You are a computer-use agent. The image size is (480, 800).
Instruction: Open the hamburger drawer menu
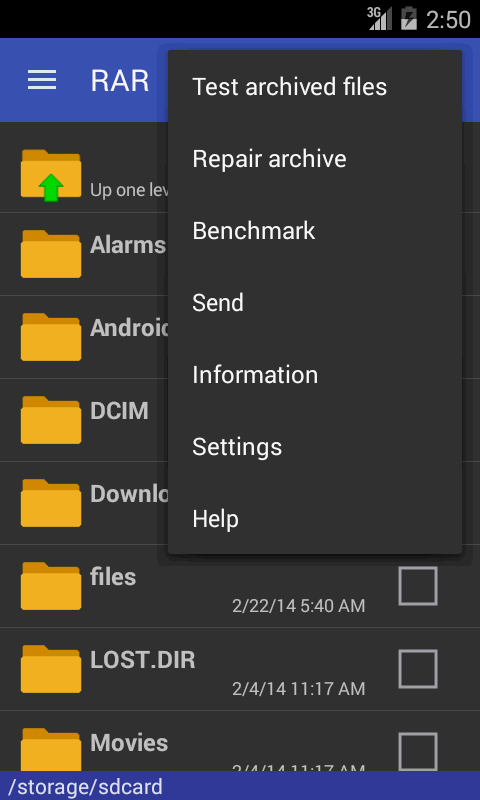pyautogui.click(x=42, y=80)
